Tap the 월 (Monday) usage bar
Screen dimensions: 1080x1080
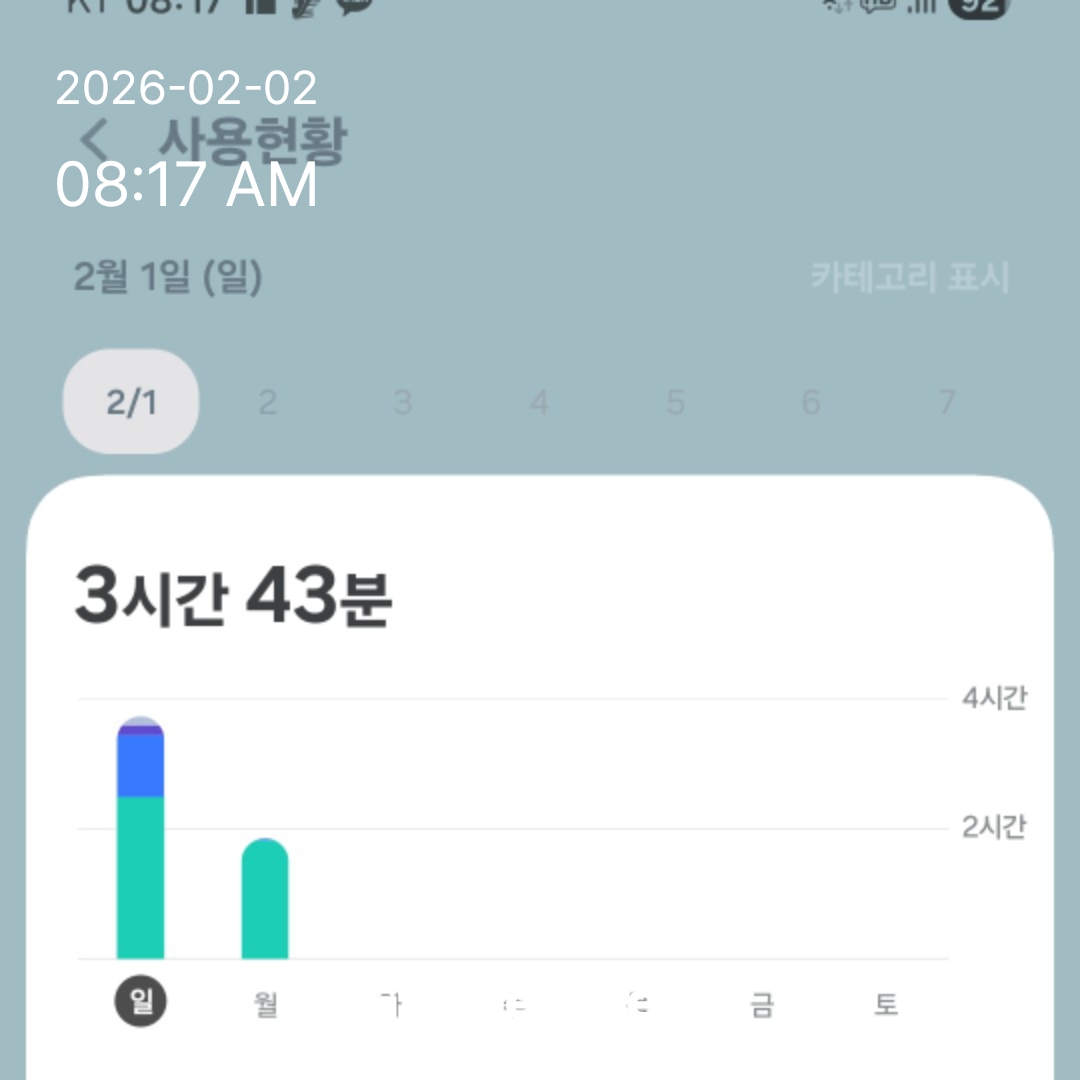265,900
